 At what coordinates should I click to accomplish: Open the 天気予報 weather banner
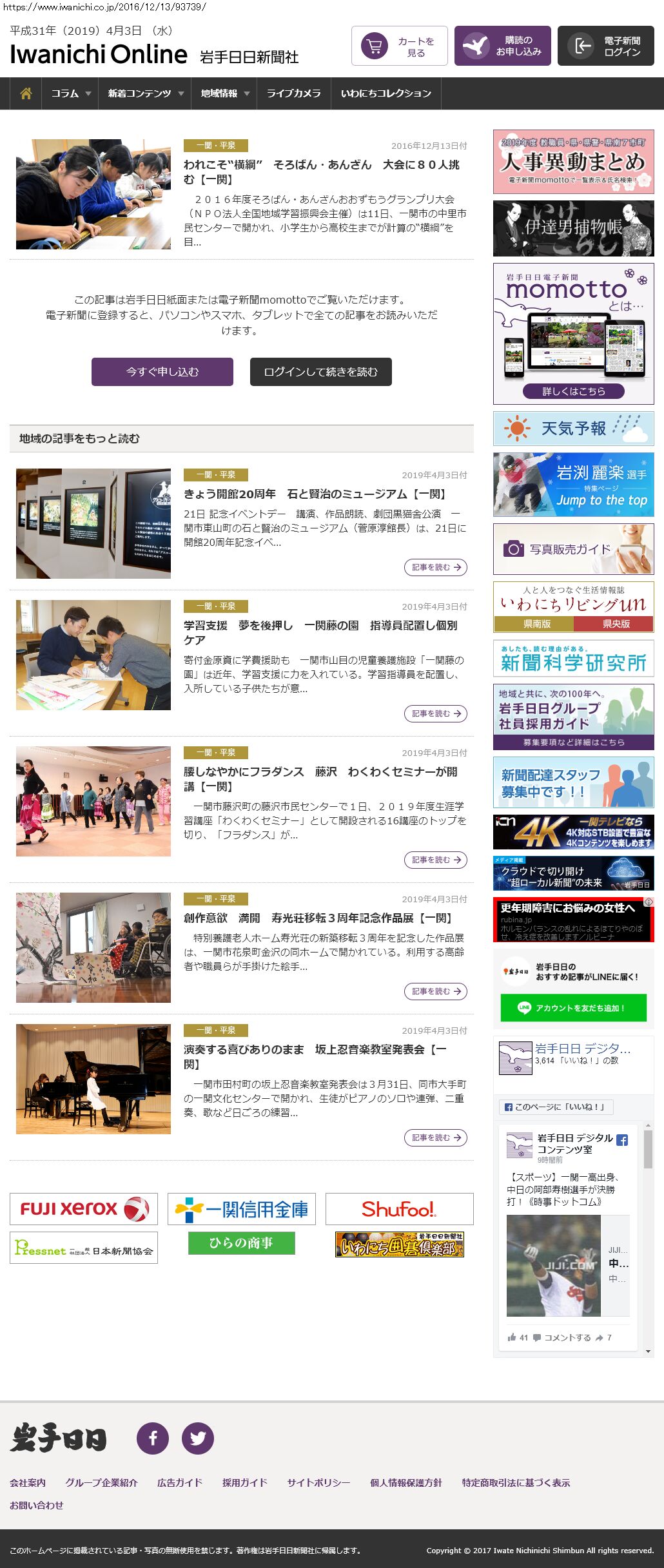click(574, 429)
